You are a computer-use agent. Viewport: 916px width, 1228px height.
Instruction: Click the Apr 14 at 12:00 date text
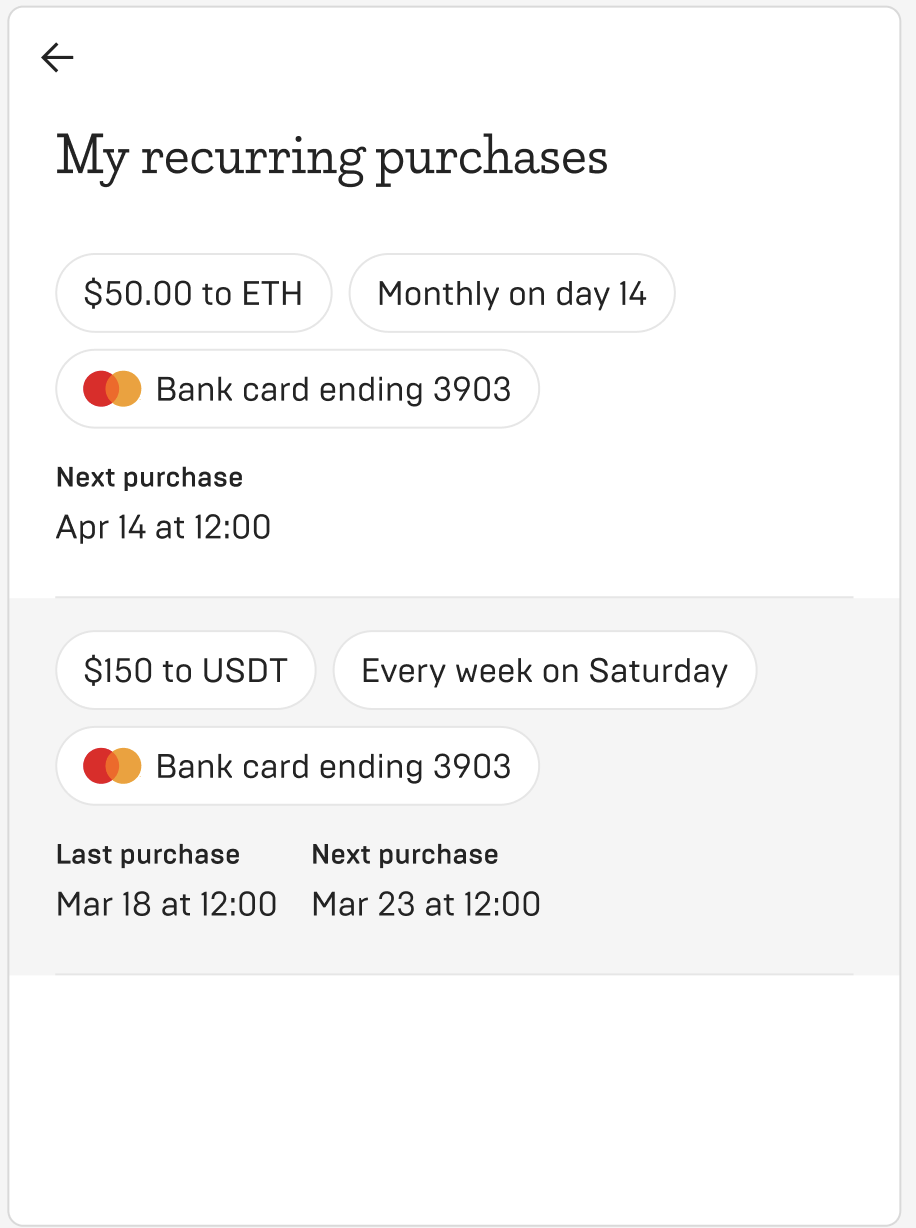(x=163, y=527)
